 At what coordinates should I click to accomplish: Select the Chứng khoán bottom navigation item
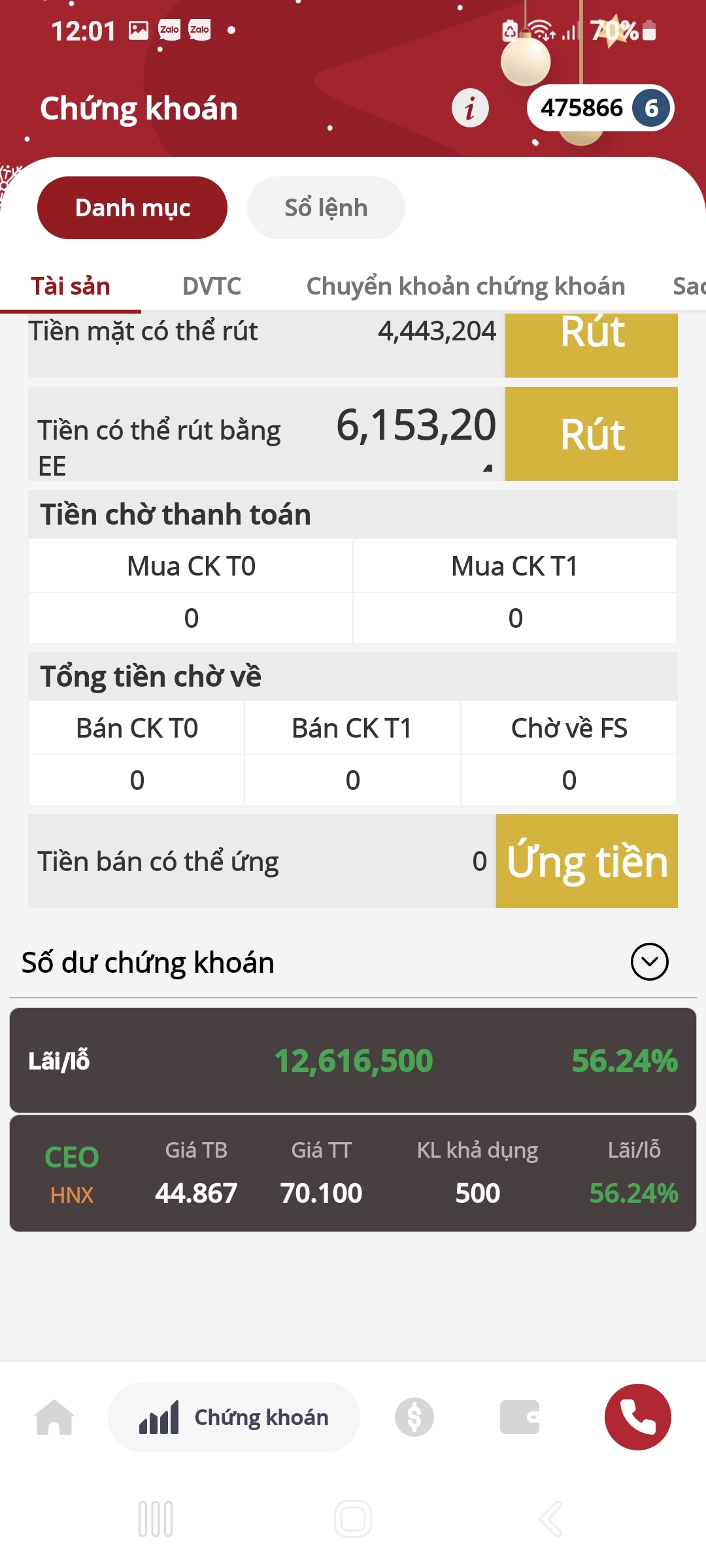(234, 1417)
